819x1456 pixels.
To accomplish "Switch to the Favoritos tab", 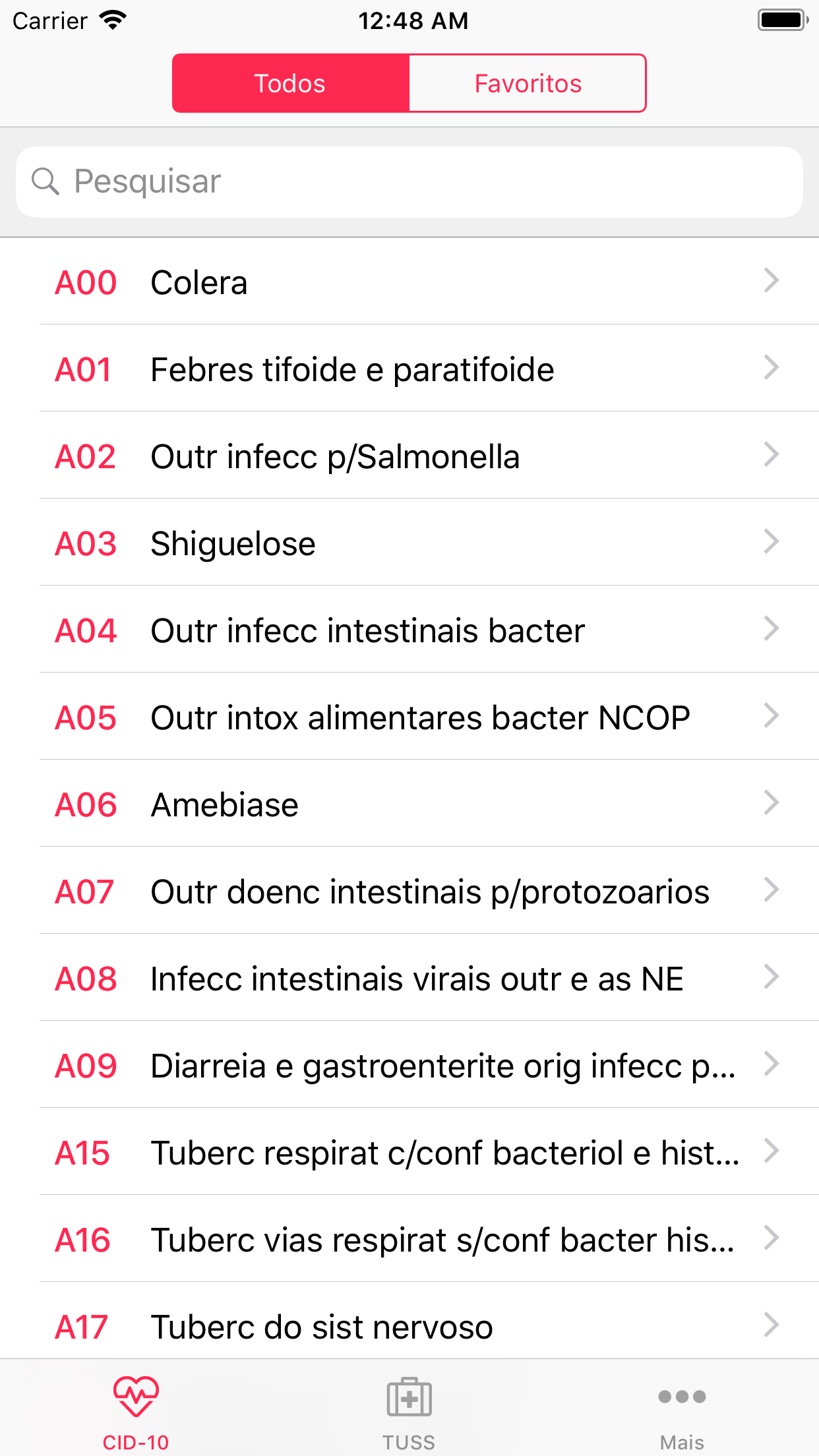I will pos(528,82).
